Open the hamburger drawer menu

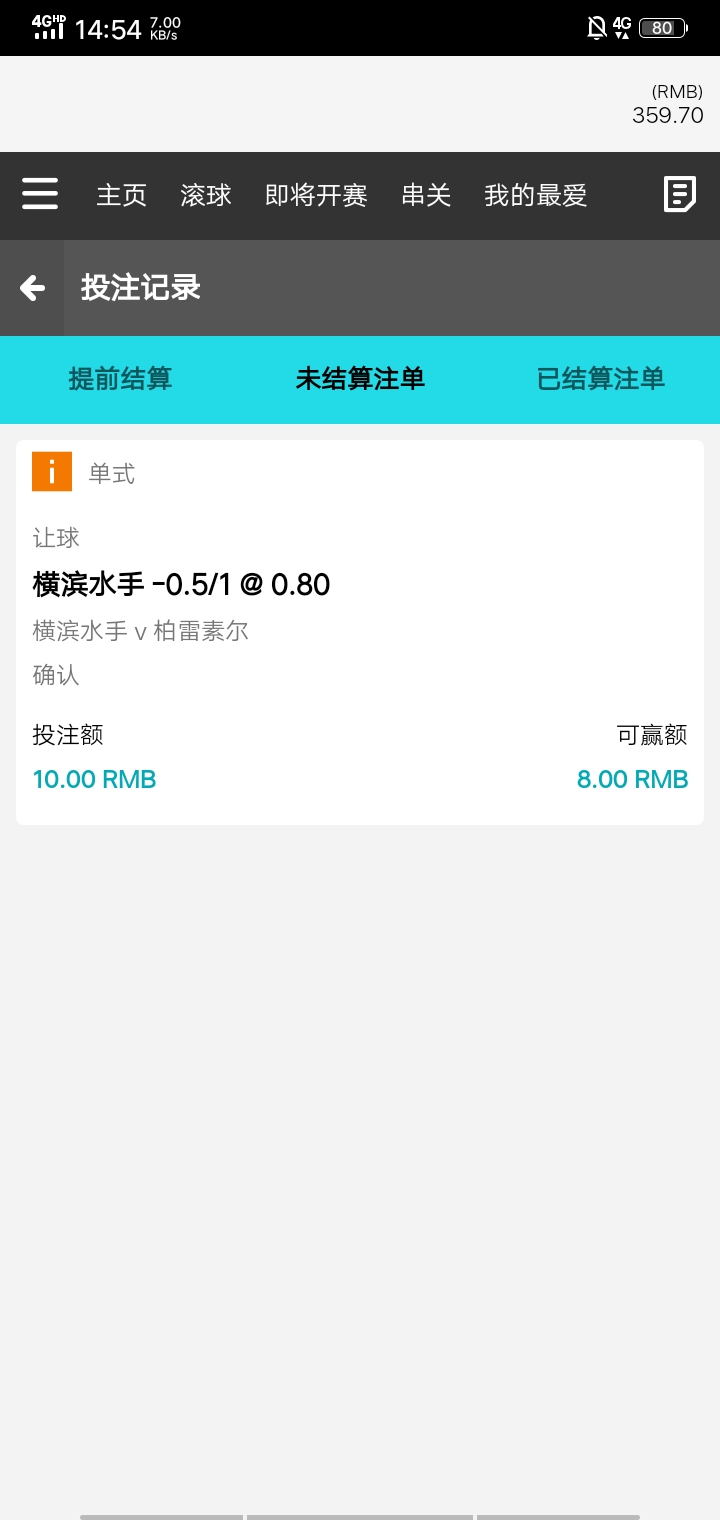[40, 194]
